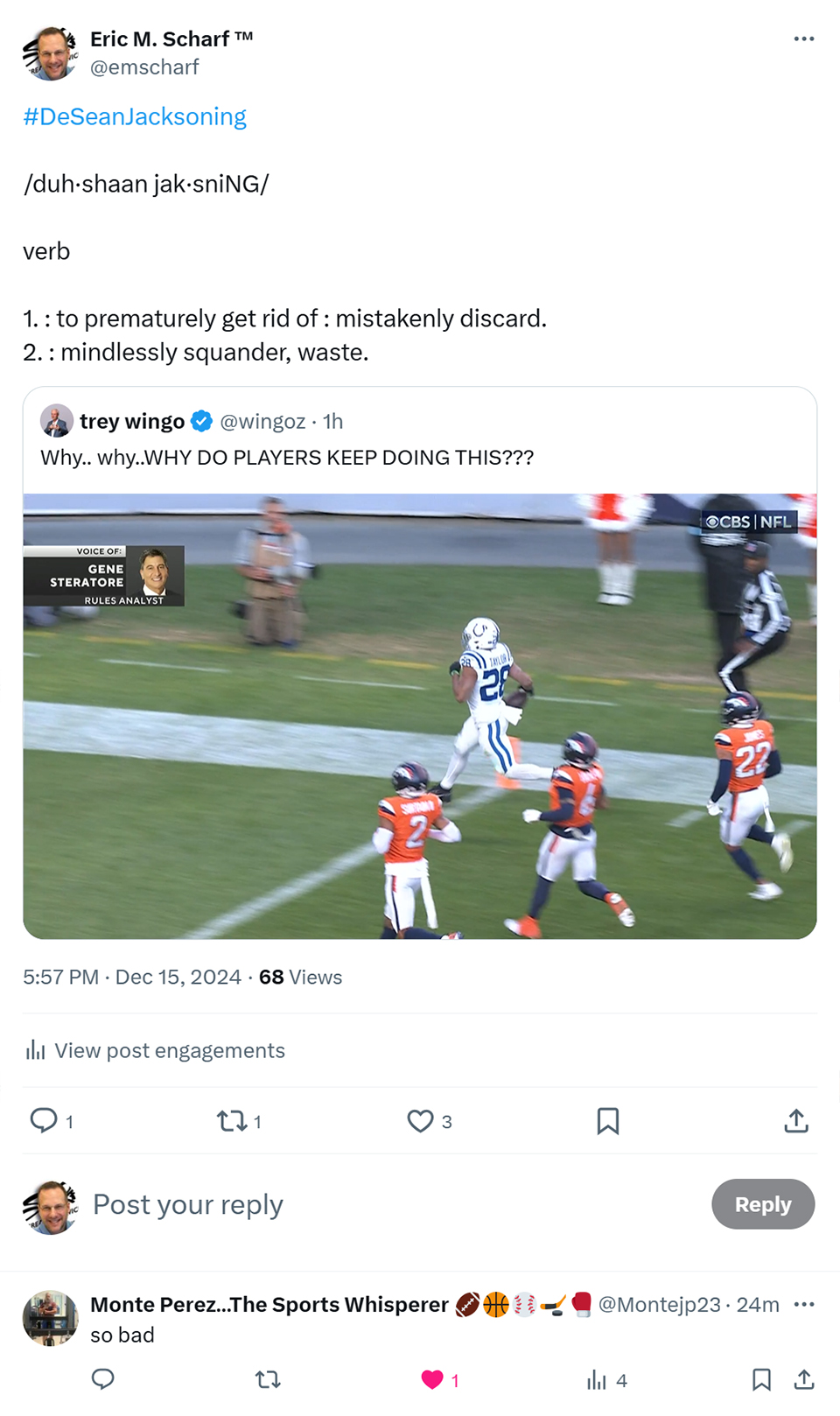The image size is (840, 1416).
Task: Repost Monte Perez's reply
Action: pyautogui.click(x=268, y=1380)
